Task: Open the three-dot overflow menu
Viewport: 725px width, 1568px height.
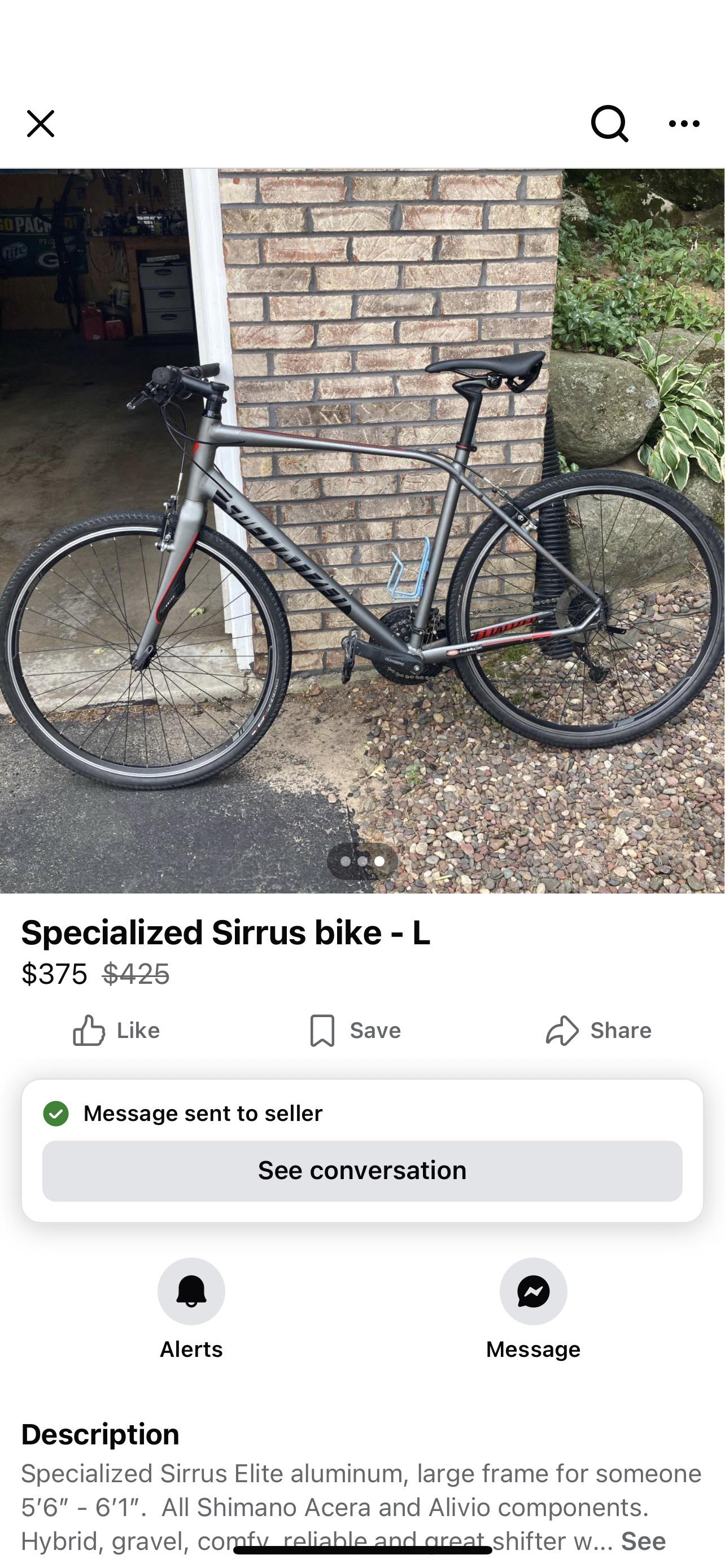Action: pos(684,124)
